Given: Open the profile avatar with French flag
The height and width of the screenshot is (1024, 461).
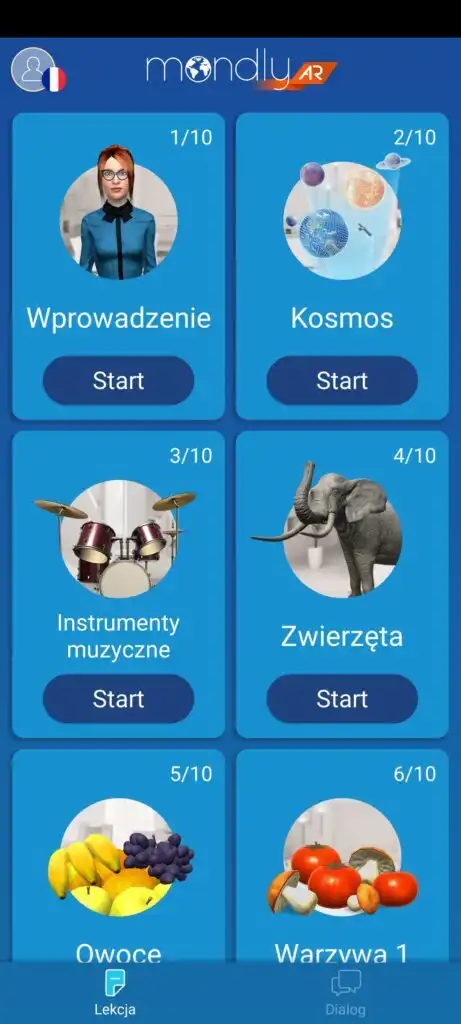Looking at the screenshot, I should pos(38,70).
